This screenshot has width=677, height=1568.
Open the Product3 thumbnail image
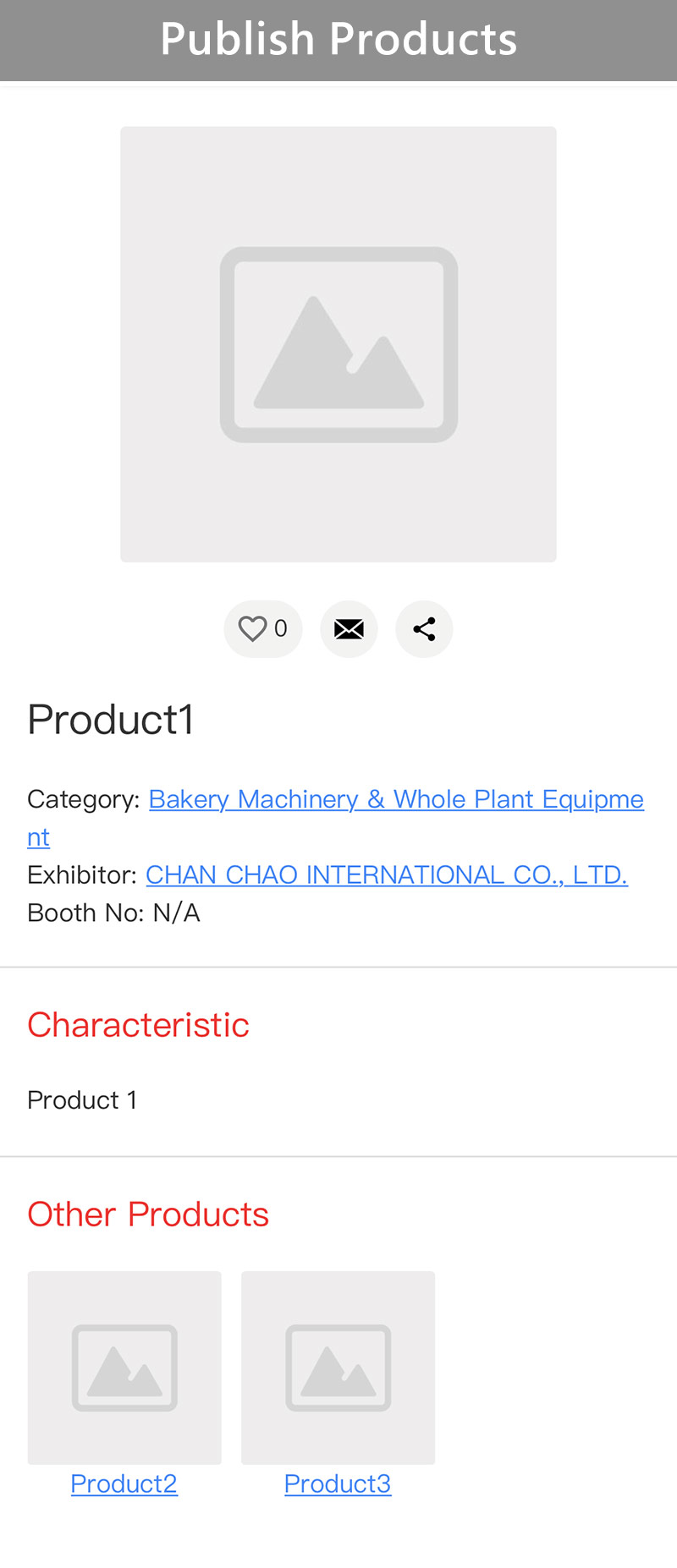[338, 1368]
